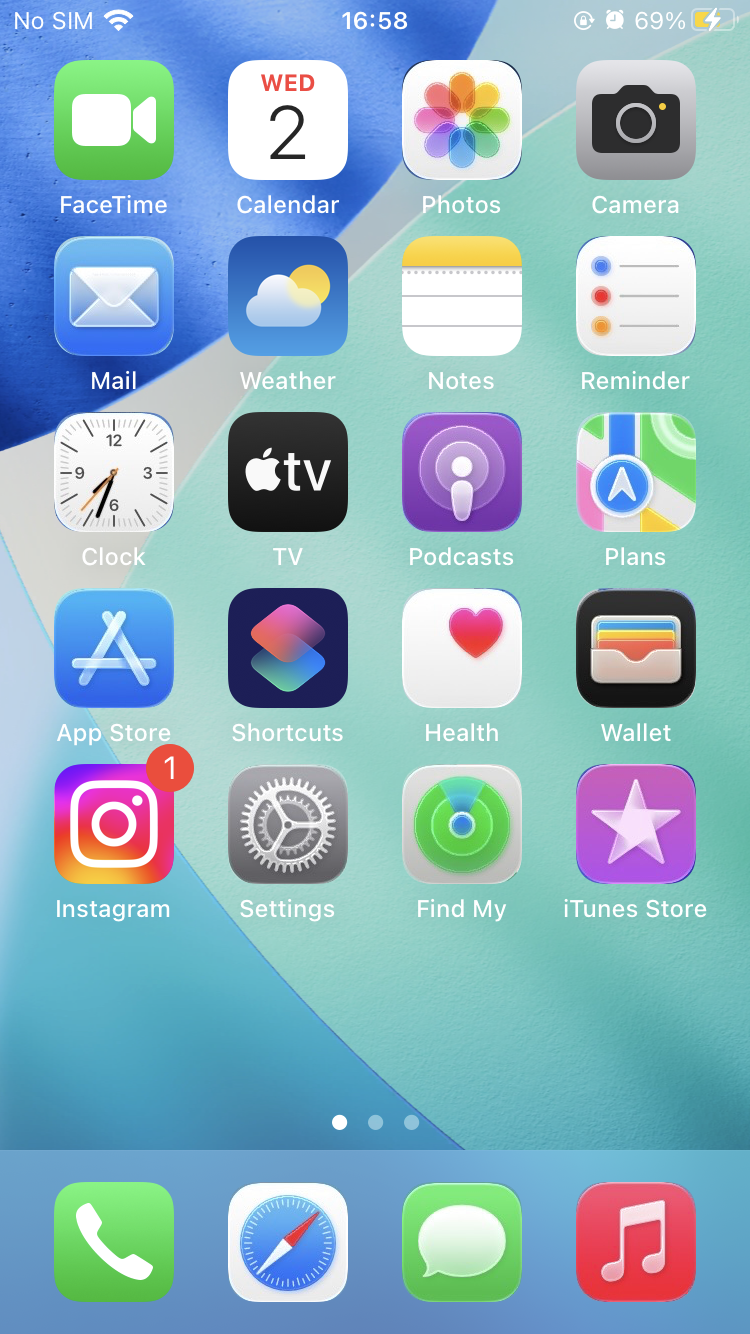750x1334 pixels.
Task: Open the Settings app
Action: click(288, 824)
